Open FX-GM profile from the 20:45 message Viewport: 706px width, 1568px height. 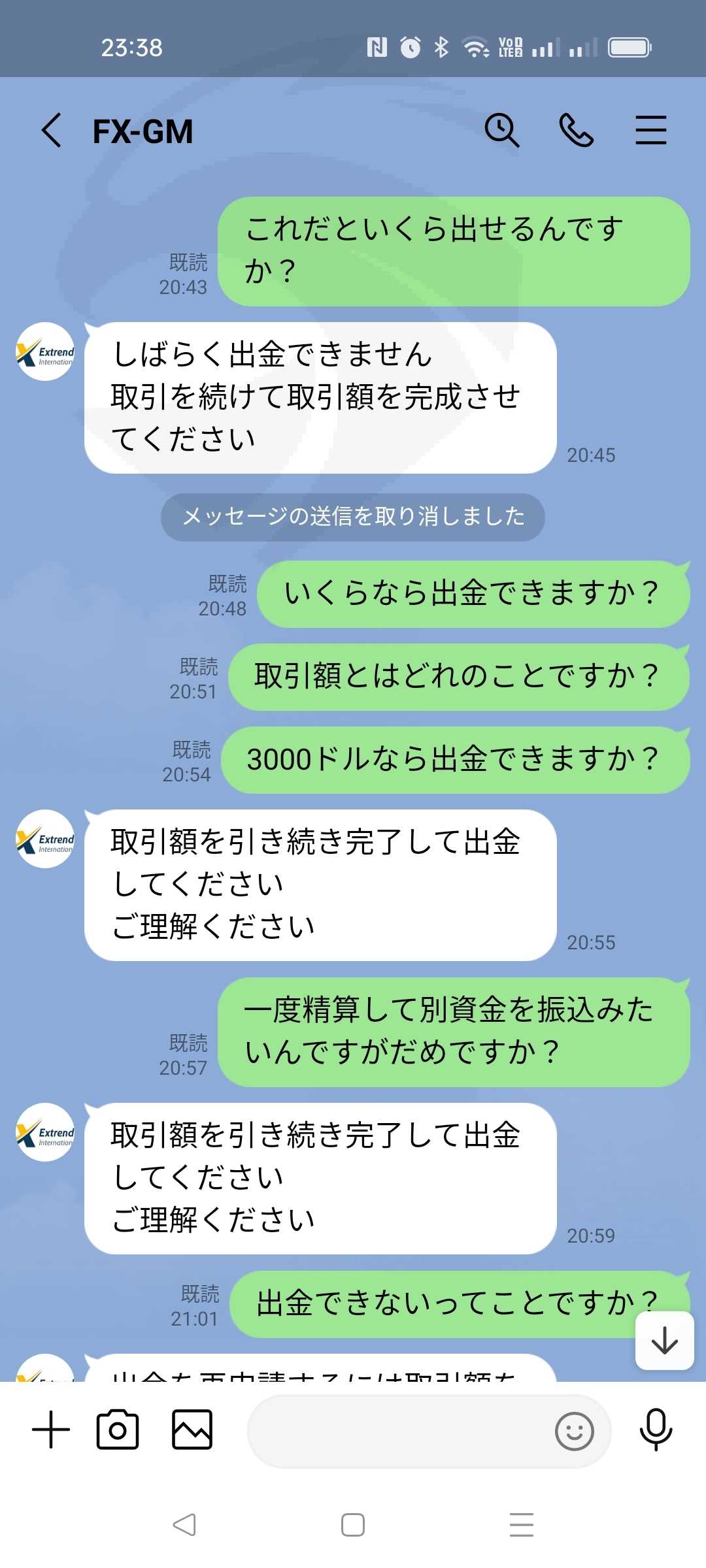click(45, 351)
